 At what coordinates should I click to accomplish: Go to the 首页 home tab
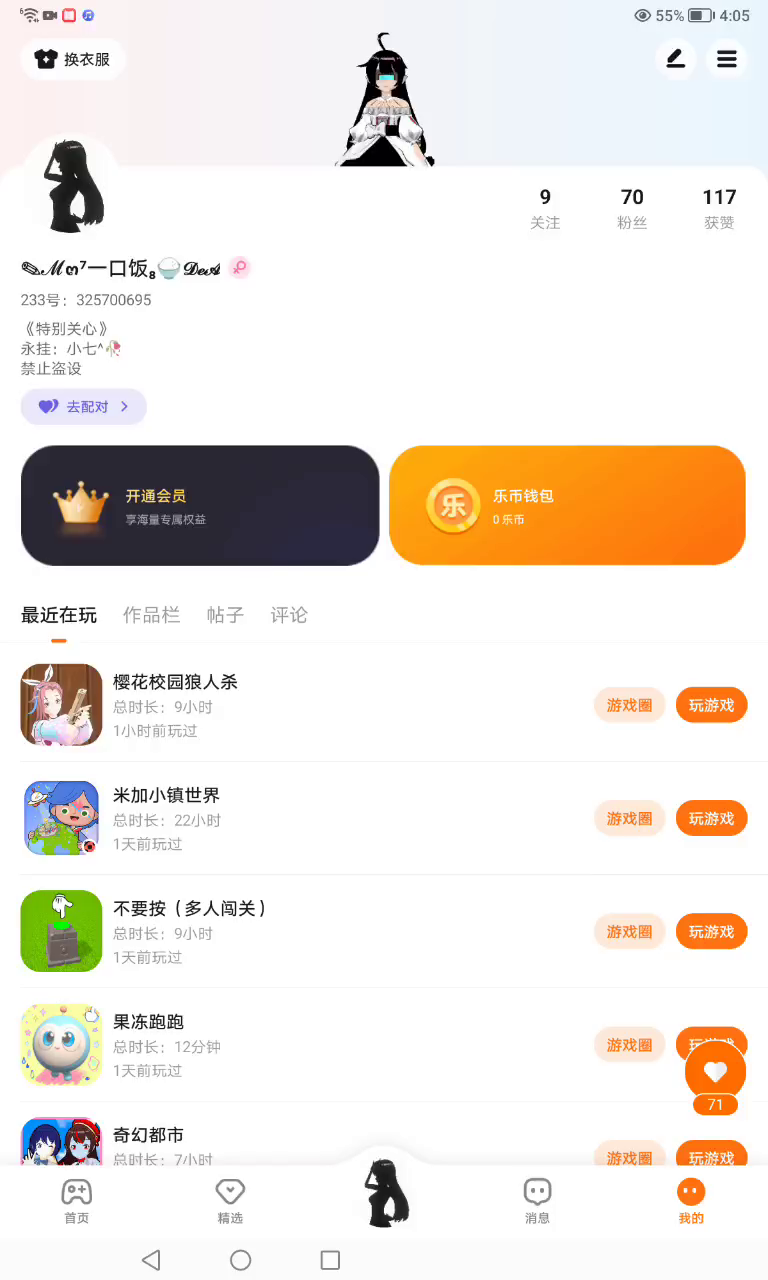(77, 1200)
